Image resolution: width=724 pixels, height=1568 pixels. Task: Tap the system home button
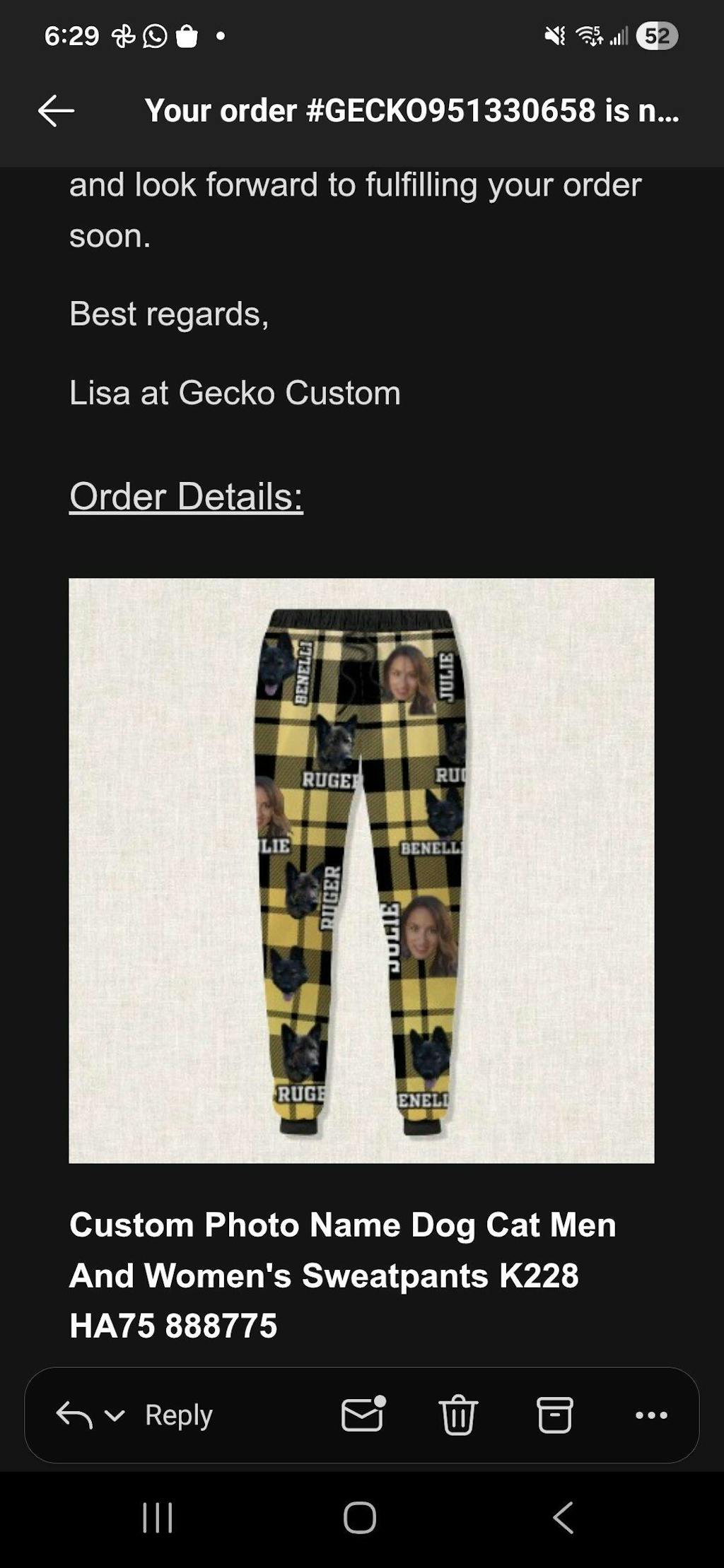point(360,1517)
